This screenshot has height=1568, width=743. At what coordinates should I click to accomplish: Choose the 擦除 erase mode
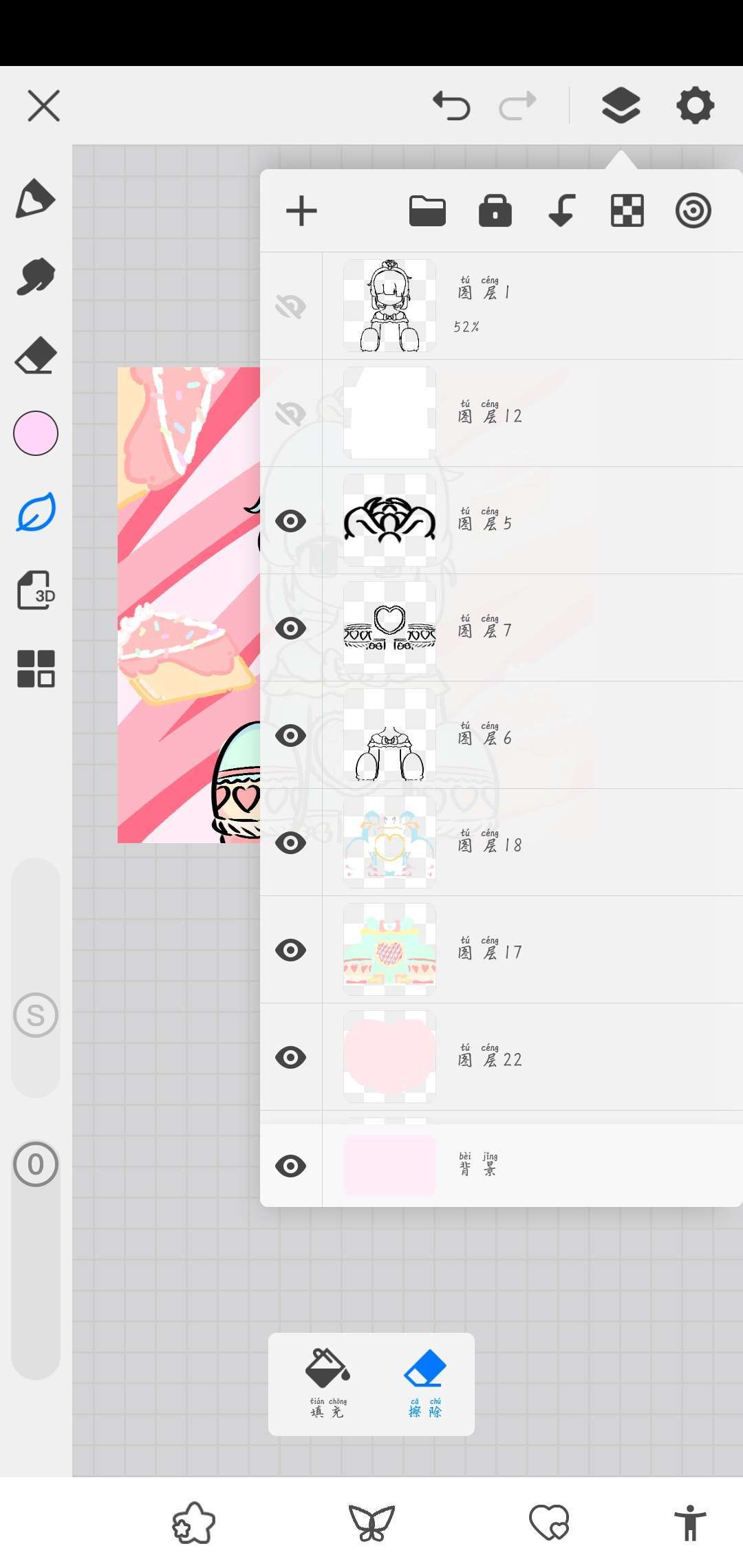(x=424, y=1382)
